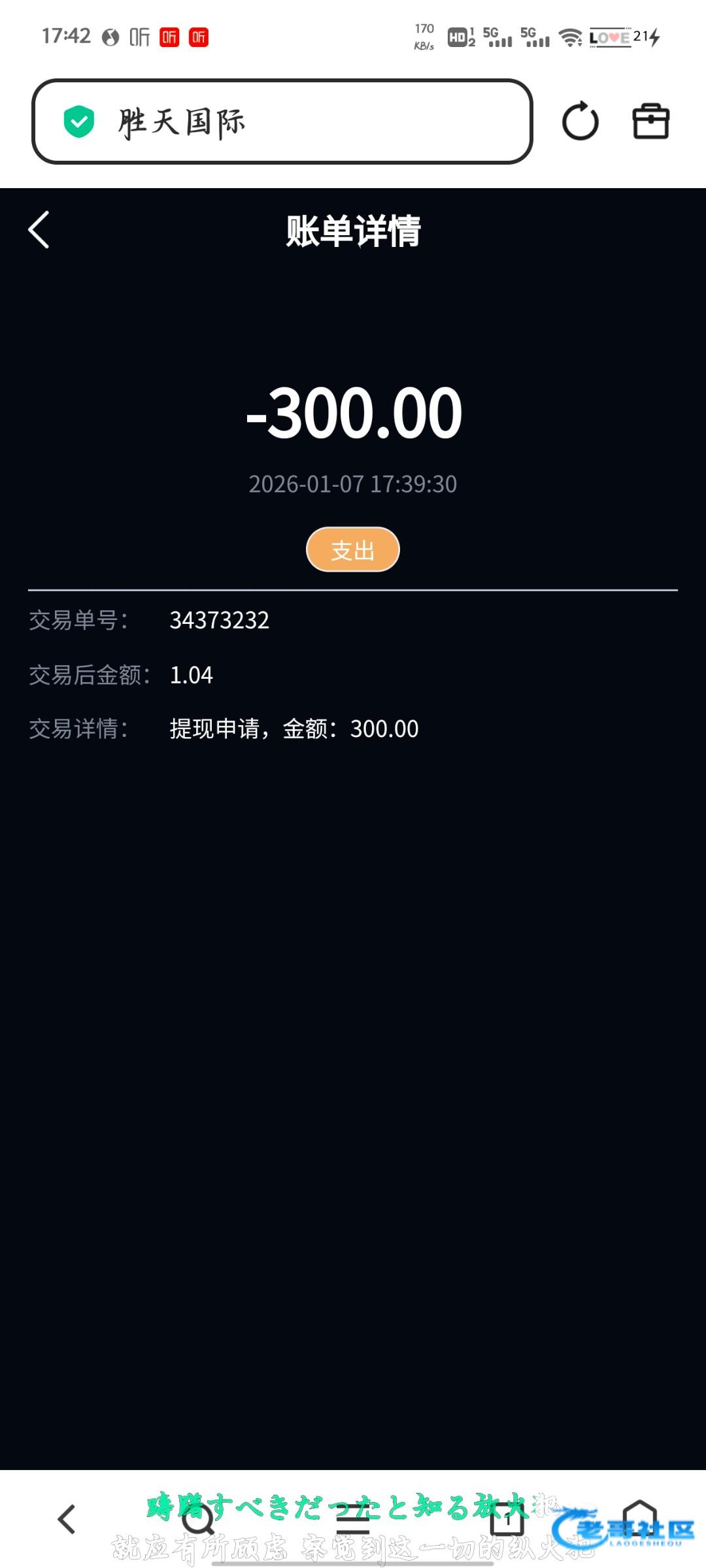Go back from the 账单详情 page
706x1568 pixels.
(39, 230)
